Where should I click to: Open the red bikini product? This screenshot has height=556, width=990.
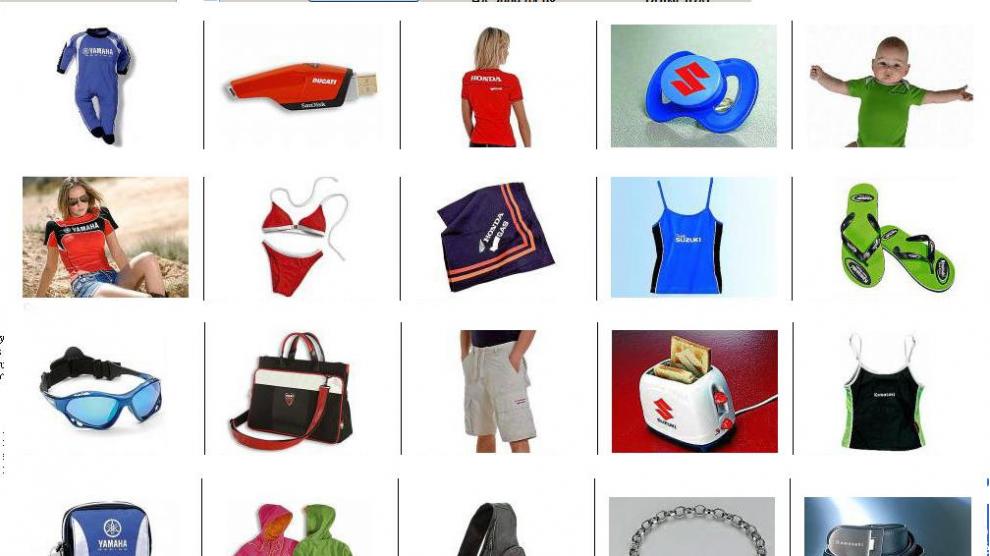point(300,237)
